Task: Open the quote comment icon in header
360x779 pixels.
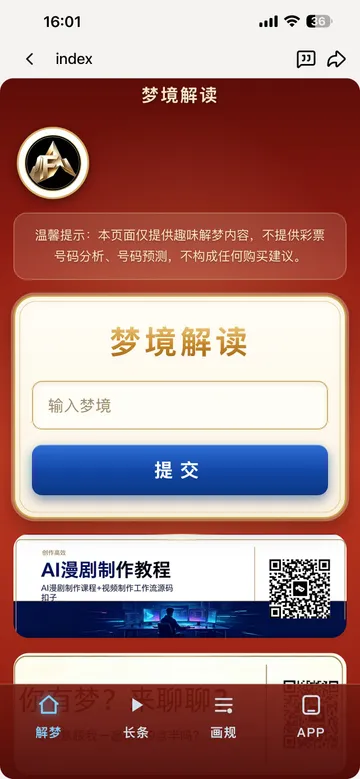Action: 306,59
